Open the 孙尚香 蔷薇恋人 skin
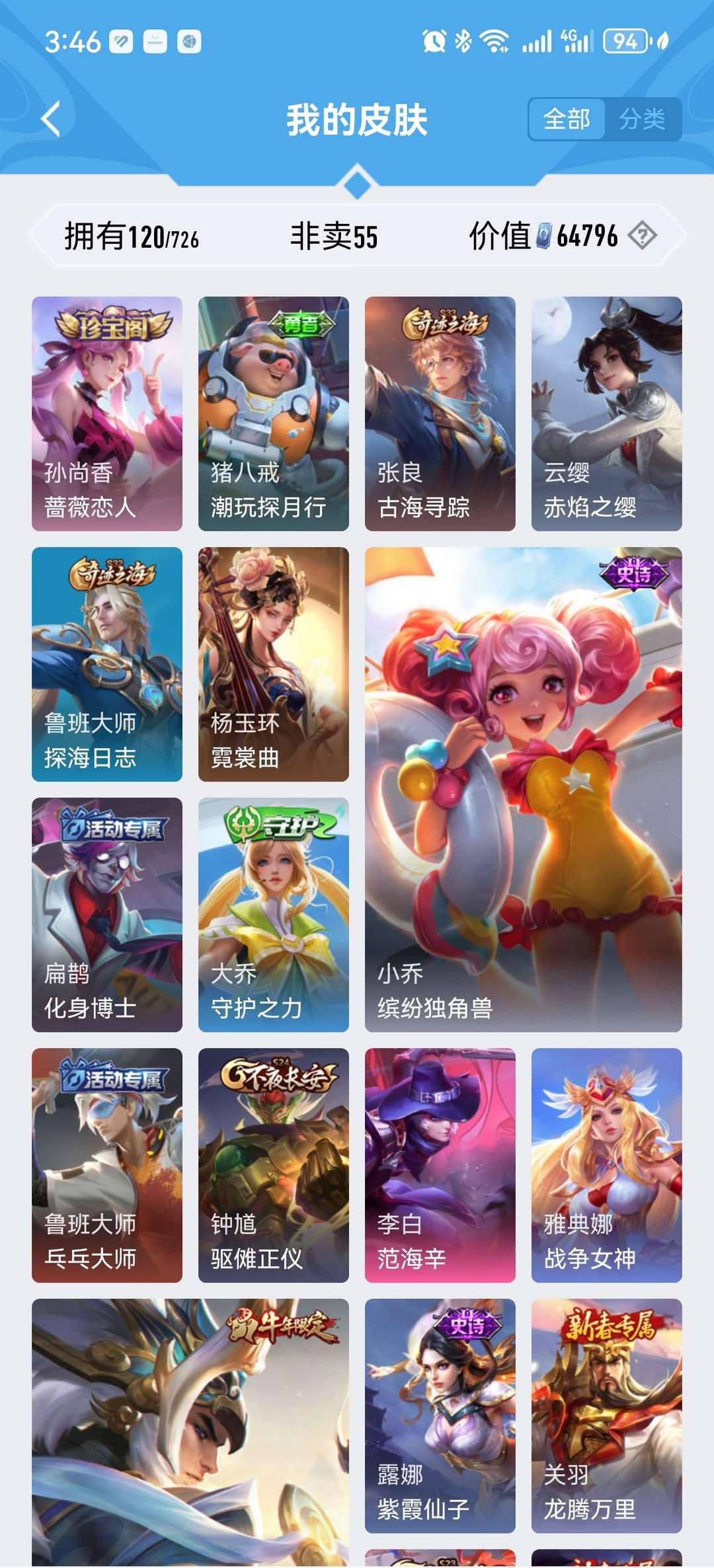714x1568 pixels. pyautogui.click(x=107, y=414)
